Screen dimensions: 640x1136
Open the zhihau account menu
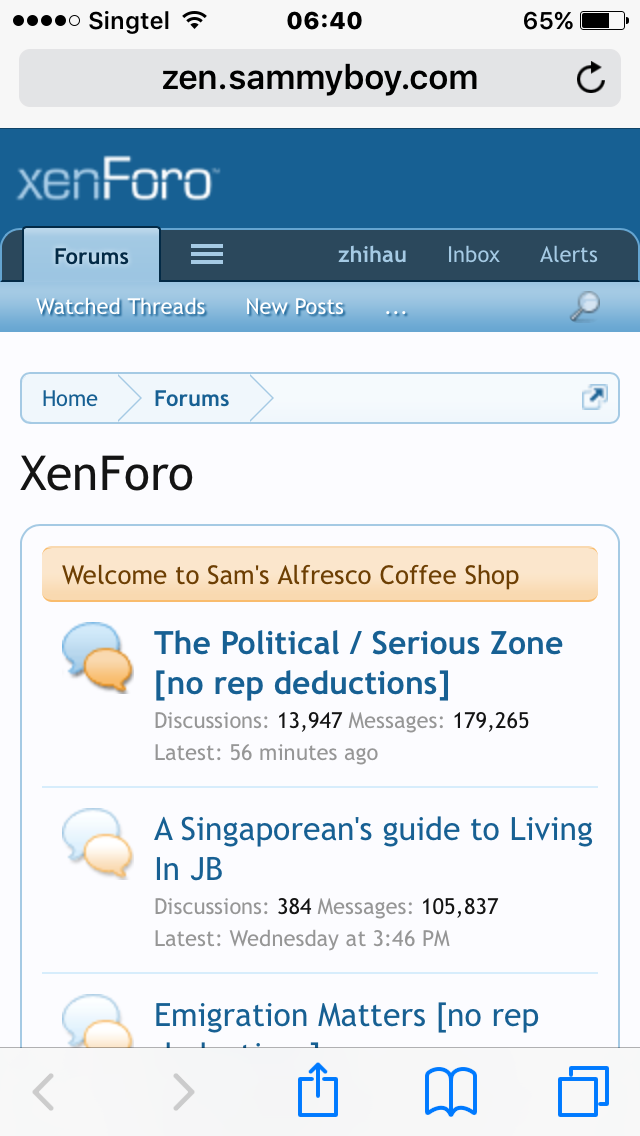point(372,255)
